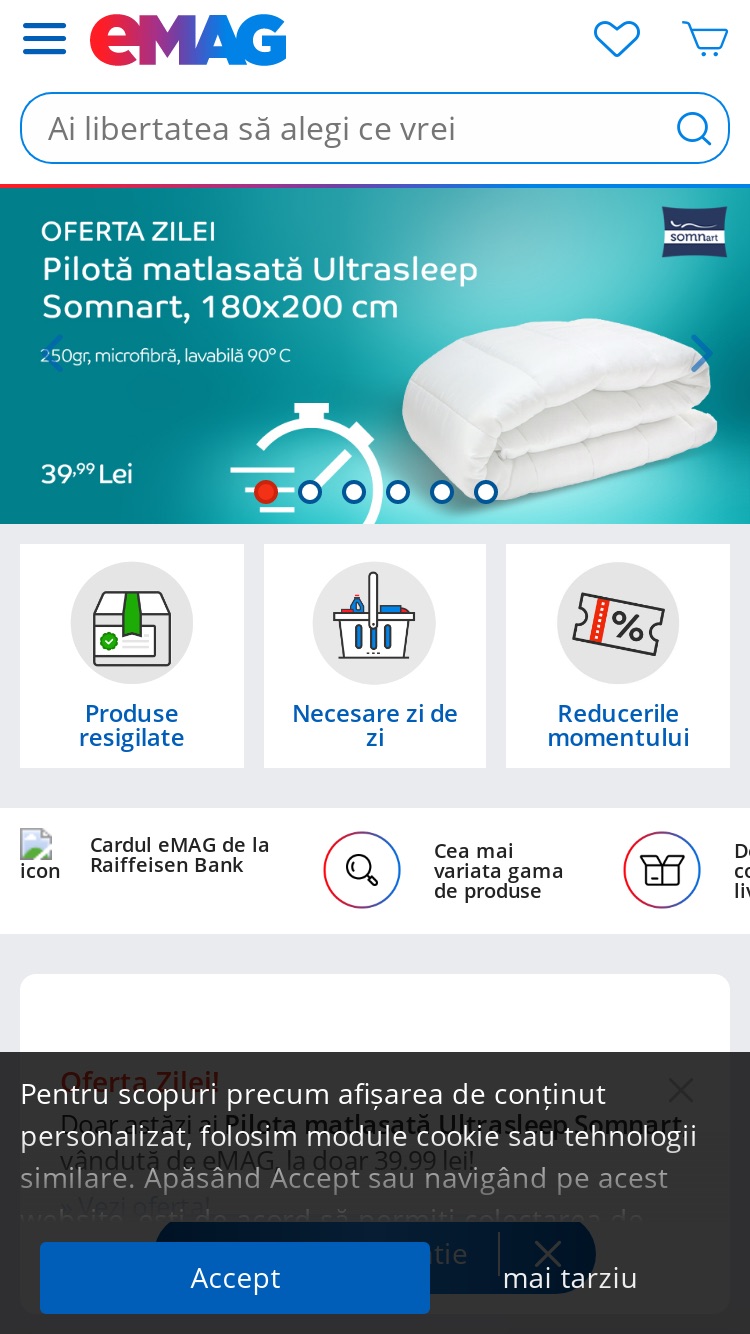Open Reducerile momentului category
The height and width of the screenshot is (1334, 750).
[618, 656]
